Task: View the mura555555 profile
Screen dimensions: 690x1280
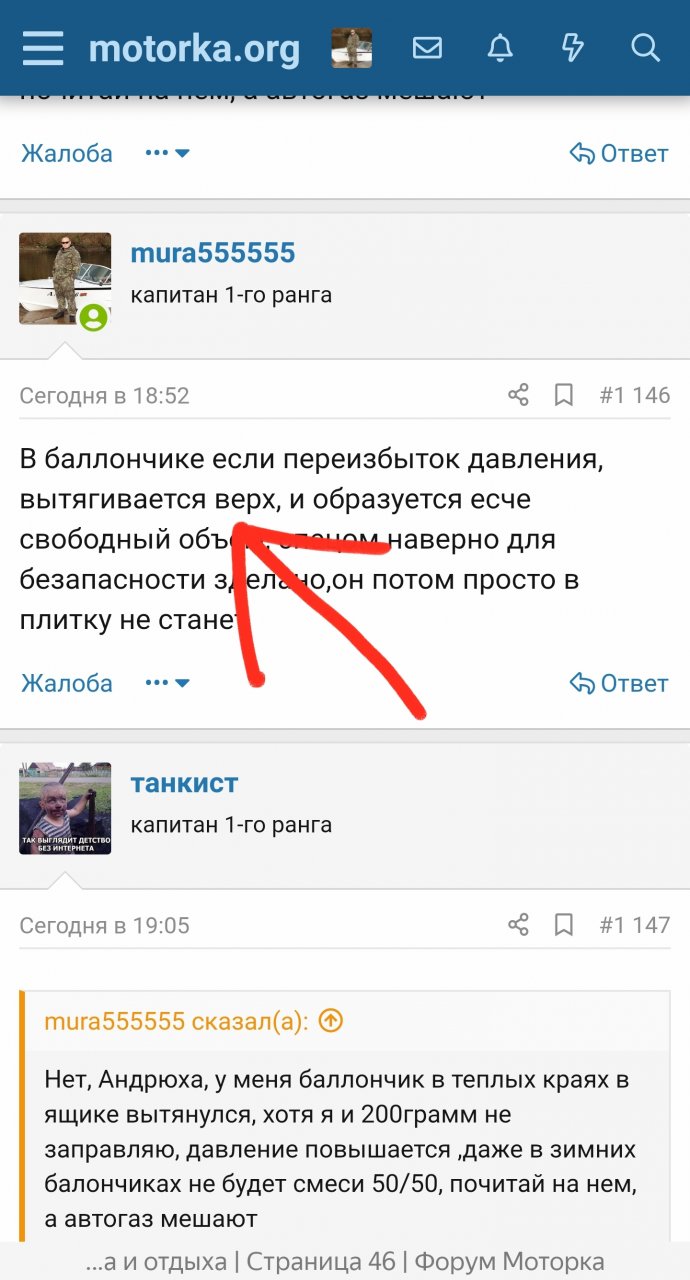Action: point(213,253)
